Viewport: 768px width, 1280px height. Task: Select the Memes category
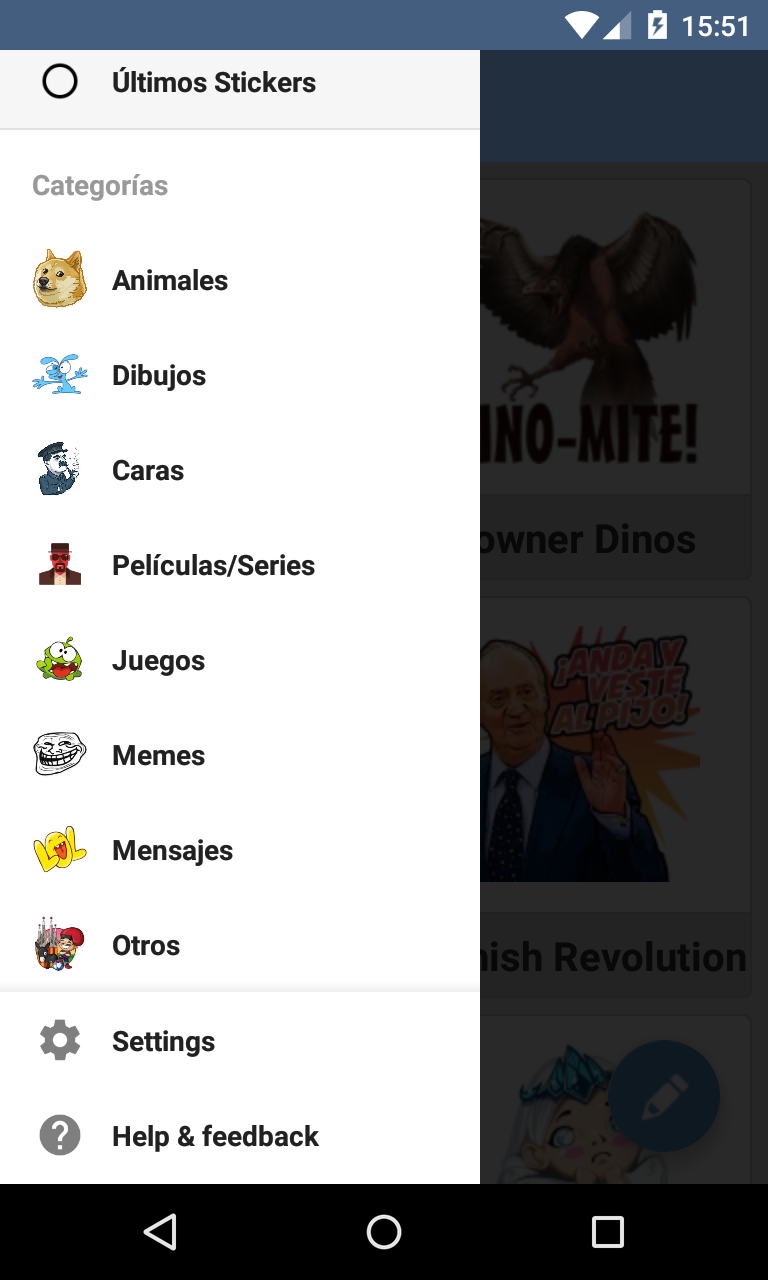coord(158,755)
